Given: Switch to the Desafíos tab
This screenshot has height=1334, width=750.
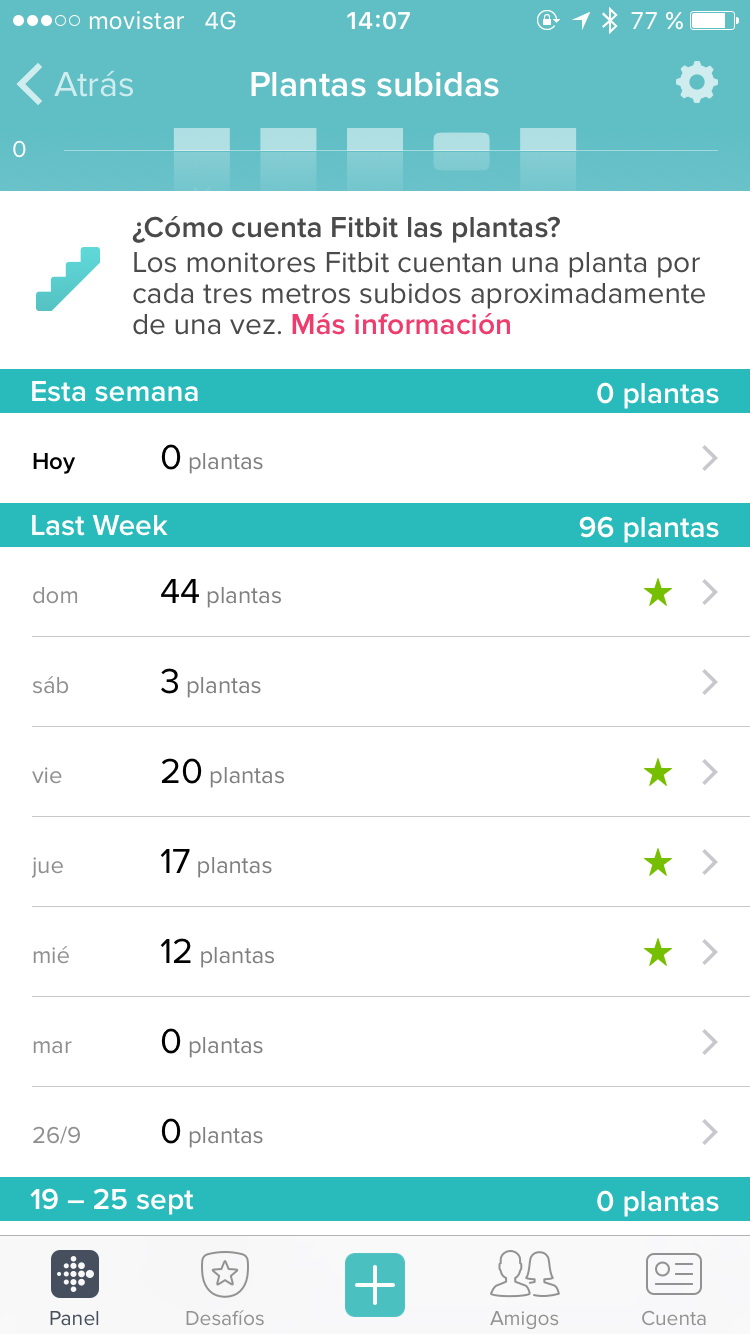Looking at the screenshot, I should click(x=225, y=1288).
